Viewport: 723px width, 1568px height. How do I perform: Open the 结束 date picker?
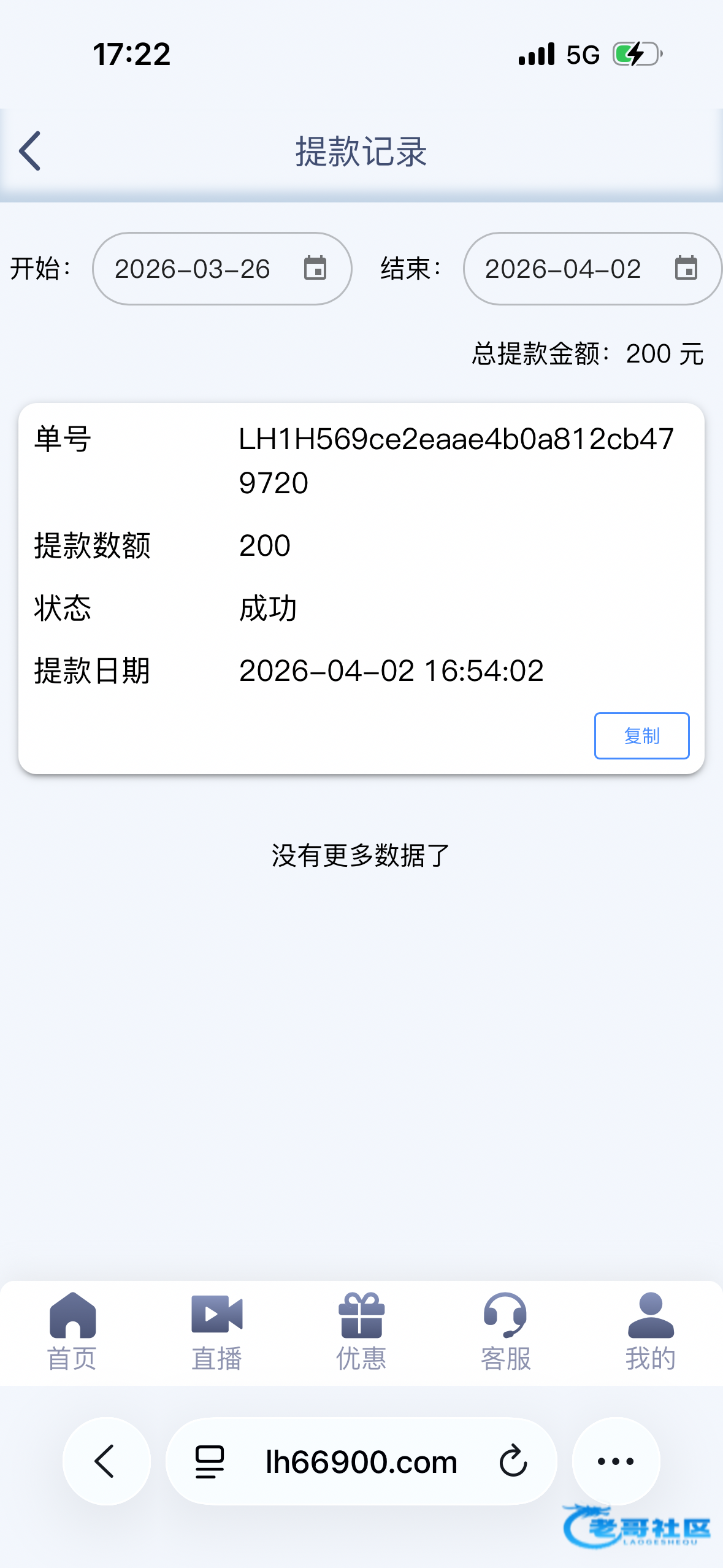click(592, 269)
